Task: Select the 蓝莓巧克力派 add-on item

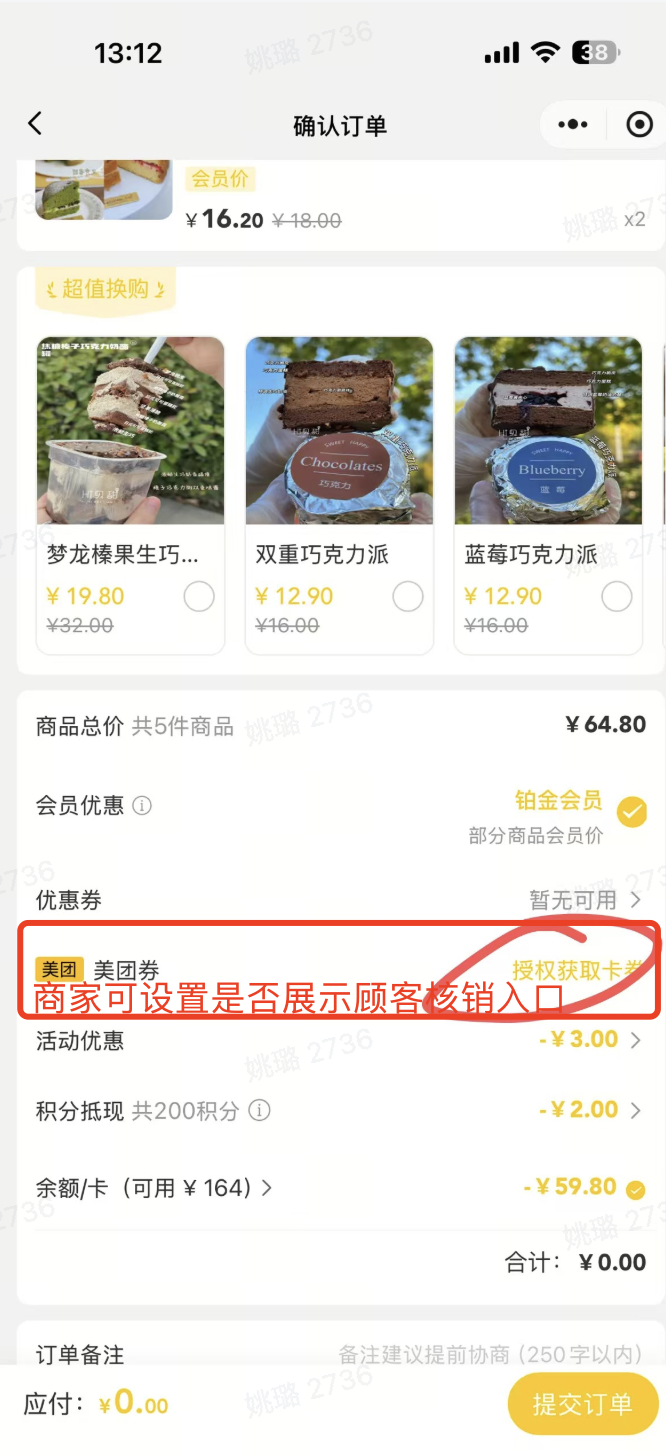Action: tap(616, 597)
